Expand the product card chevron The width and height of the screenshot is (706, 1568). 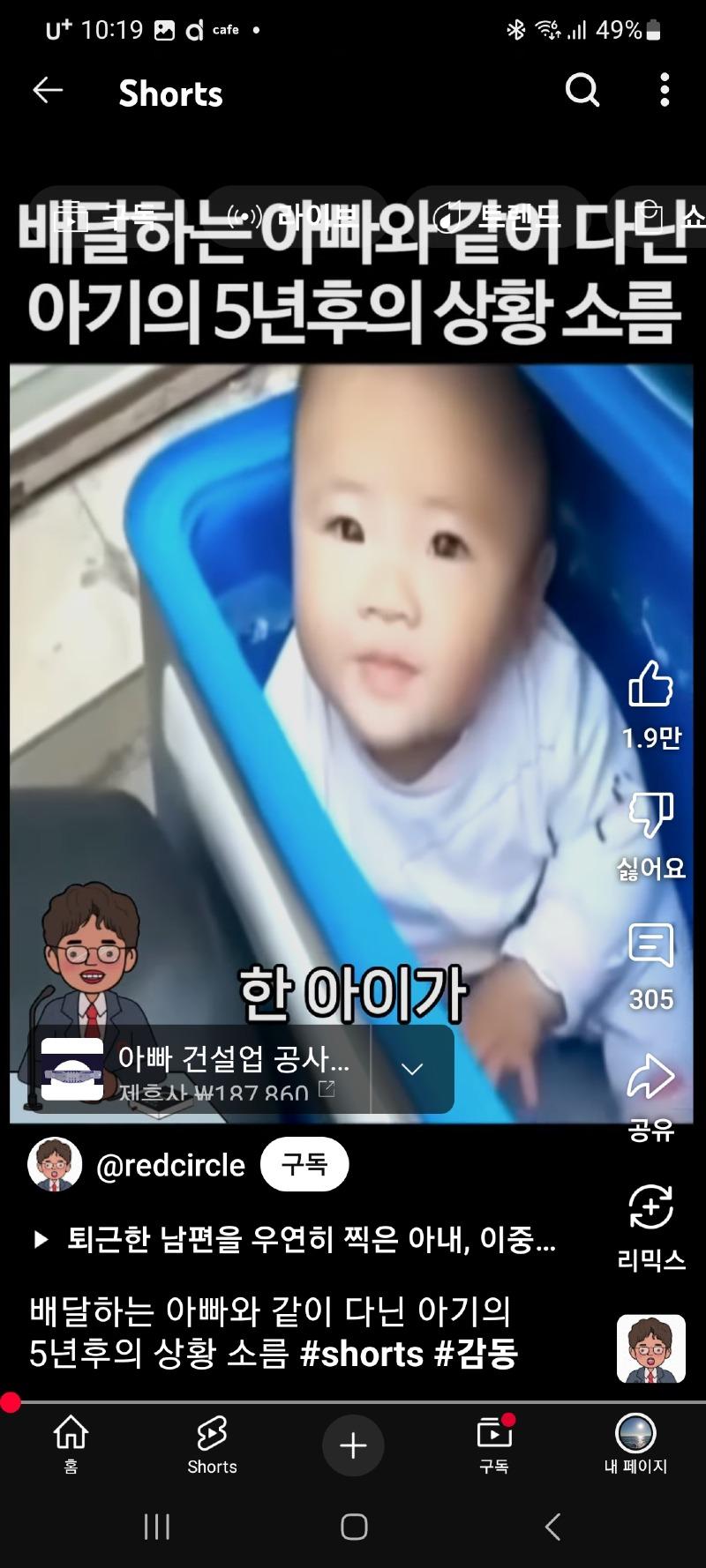[x=412, y=1070]
